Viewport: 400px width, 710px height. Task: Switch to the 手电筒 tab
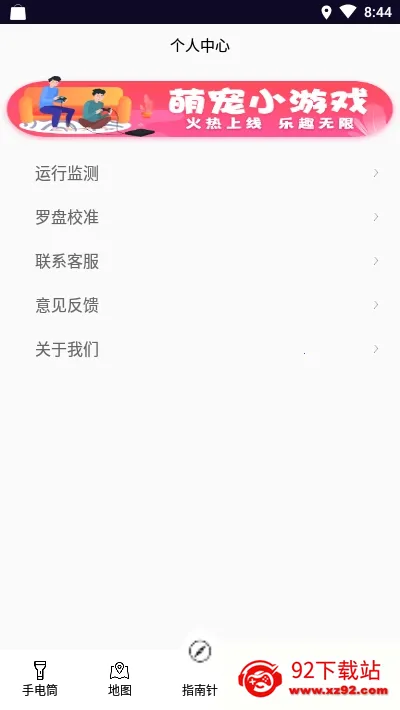[40, 678]
